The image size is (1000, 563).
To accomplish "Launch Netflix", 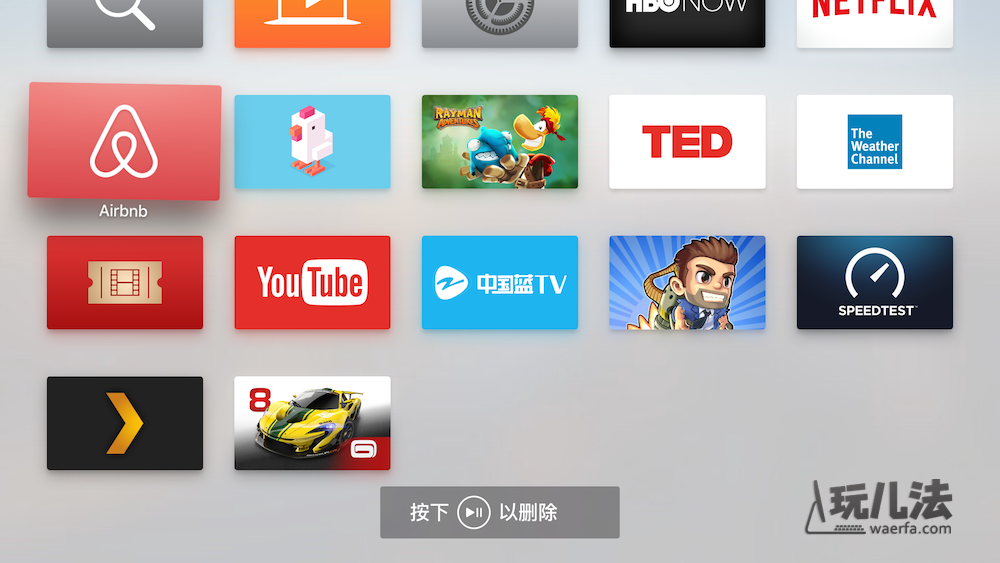I will (x=875, y=22).
